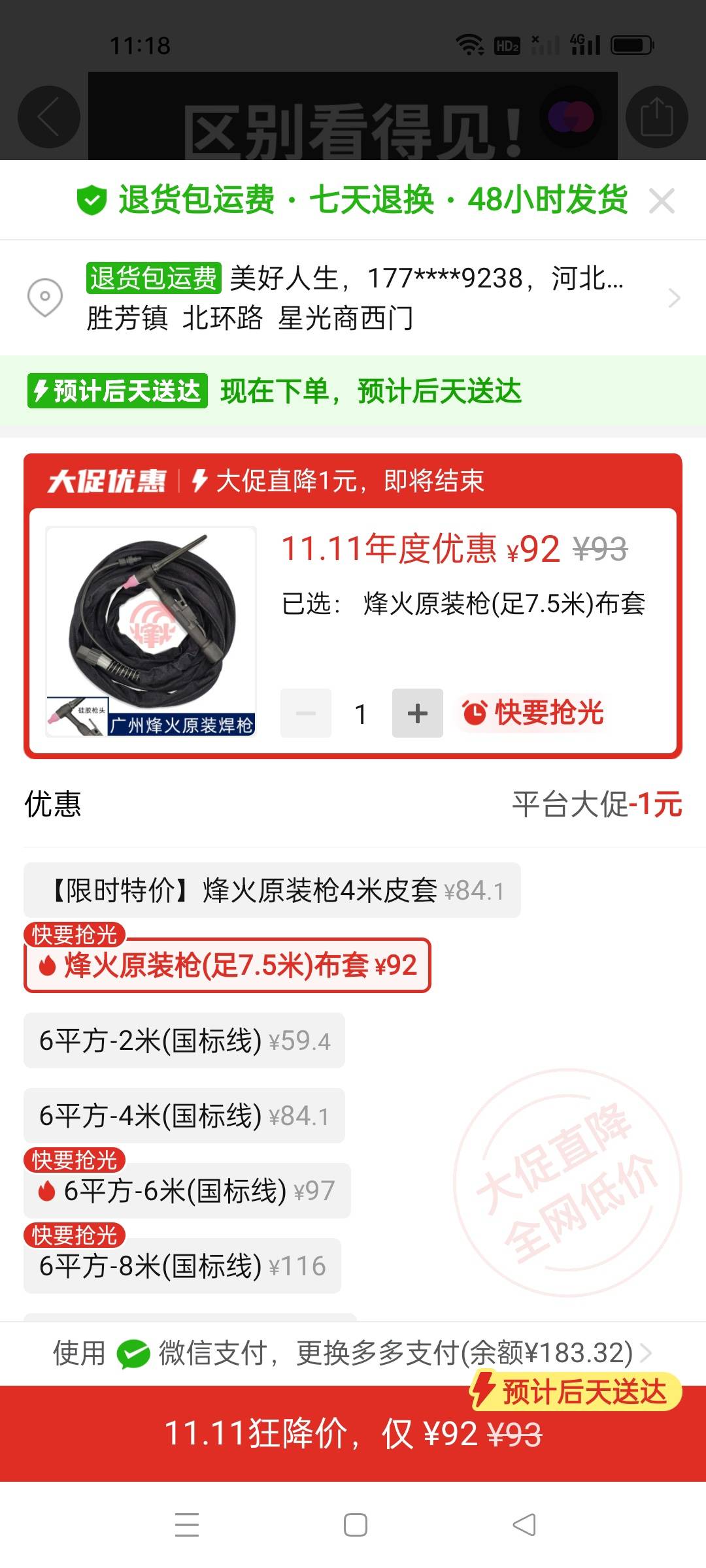This screenshot has height=1568, width=706.
Task: Go to the home screen
Action: point(355,1525)
